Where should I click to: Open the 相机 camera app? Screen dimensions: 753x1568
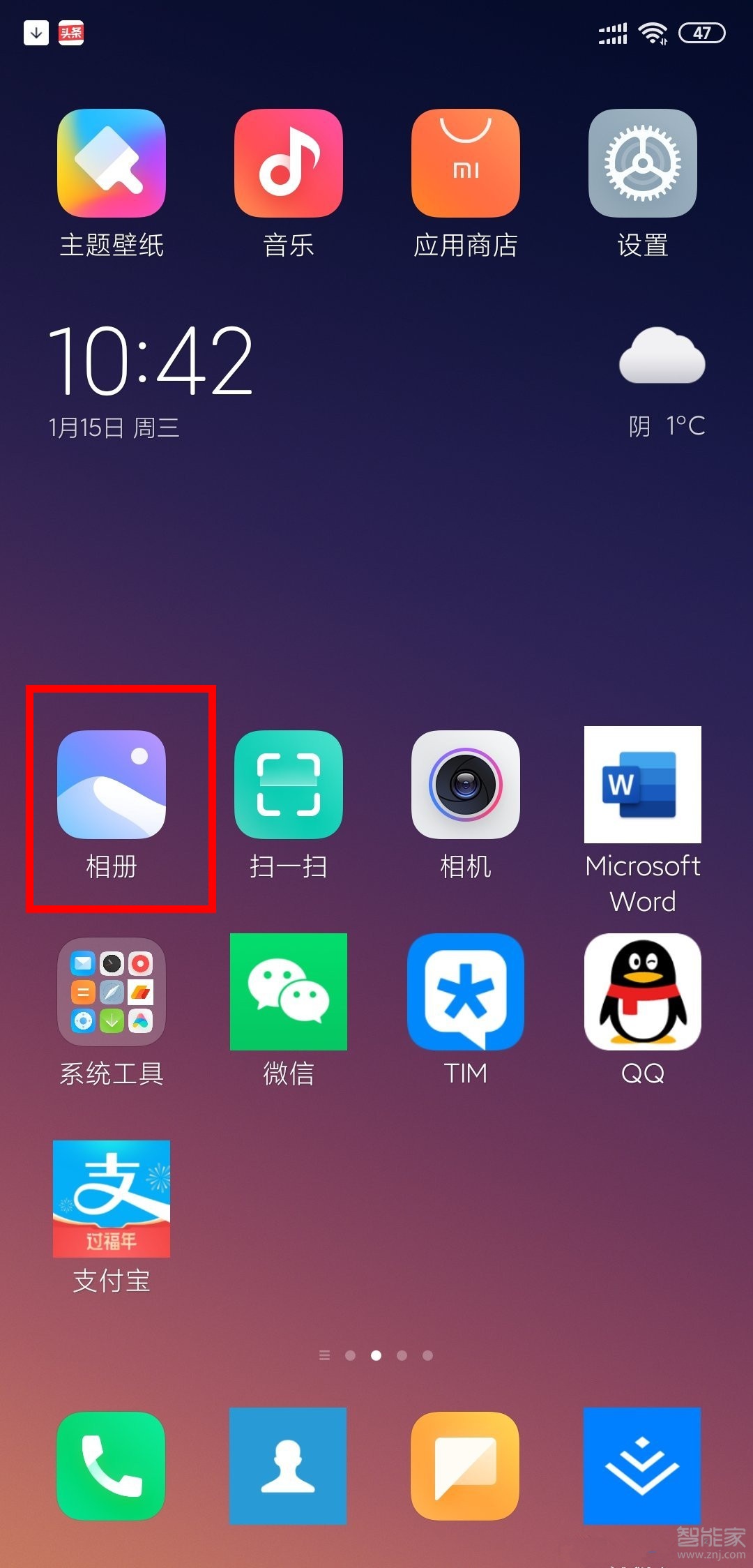(466, 785)
